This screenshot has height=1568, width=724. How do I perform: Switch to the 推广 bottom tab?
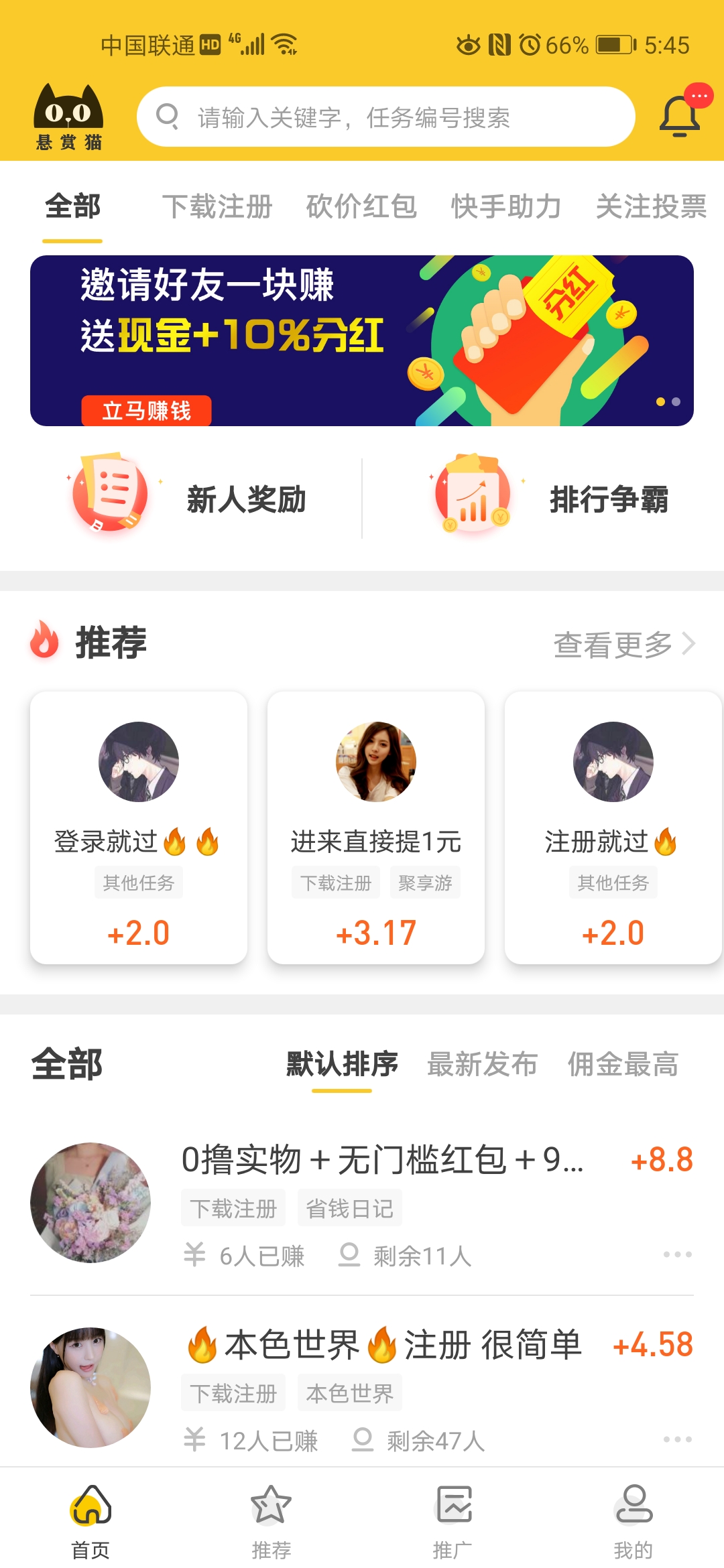pyautogui.click(x=452, y=1520)
